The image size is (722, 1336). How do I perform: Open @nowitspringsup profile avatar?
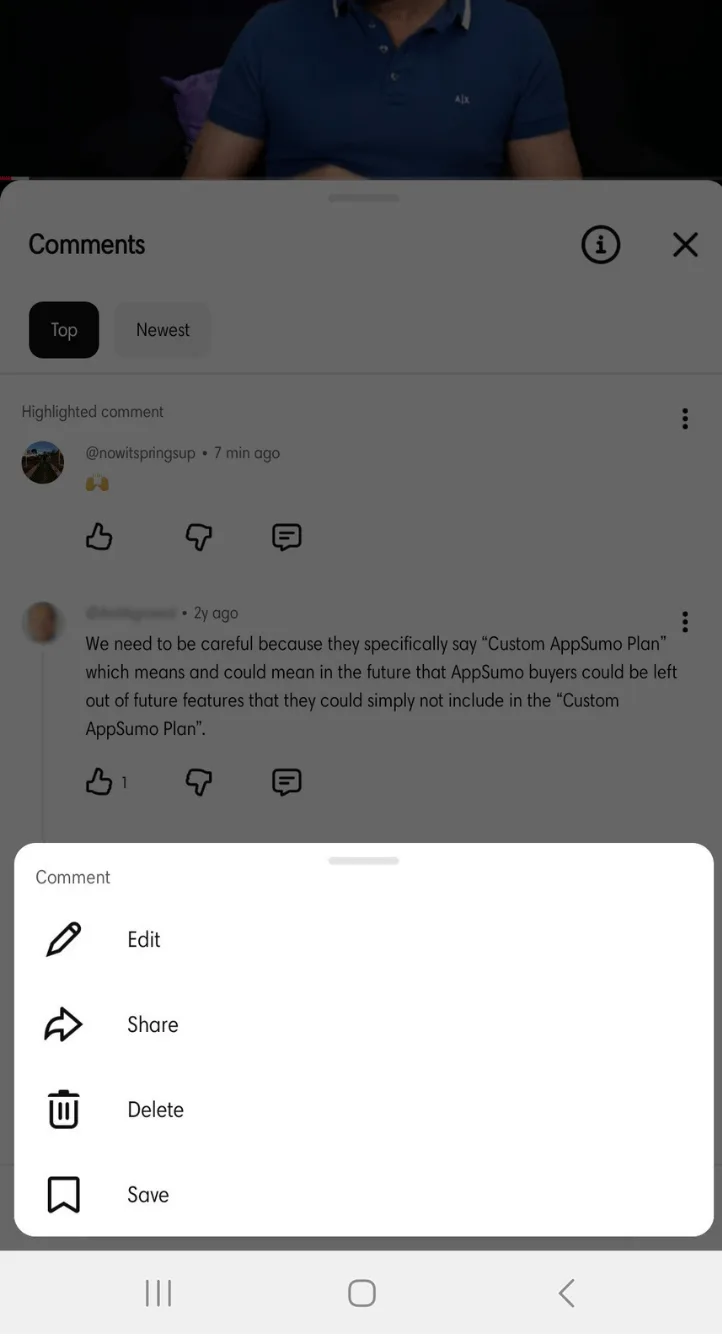[x=43, y=463]
